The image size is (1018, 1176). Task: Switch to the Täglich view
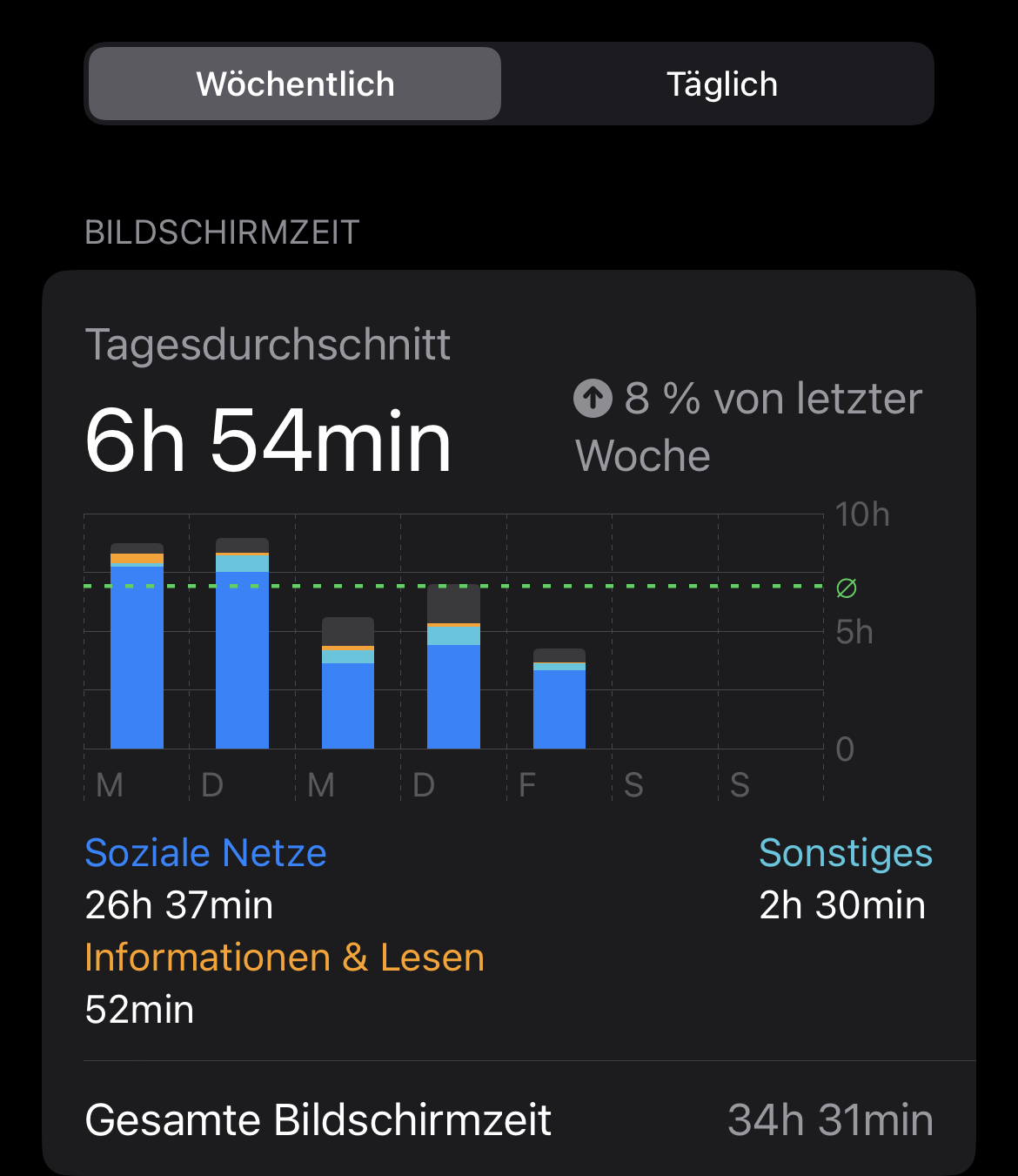pyautogui.click(x=721, y=84)
